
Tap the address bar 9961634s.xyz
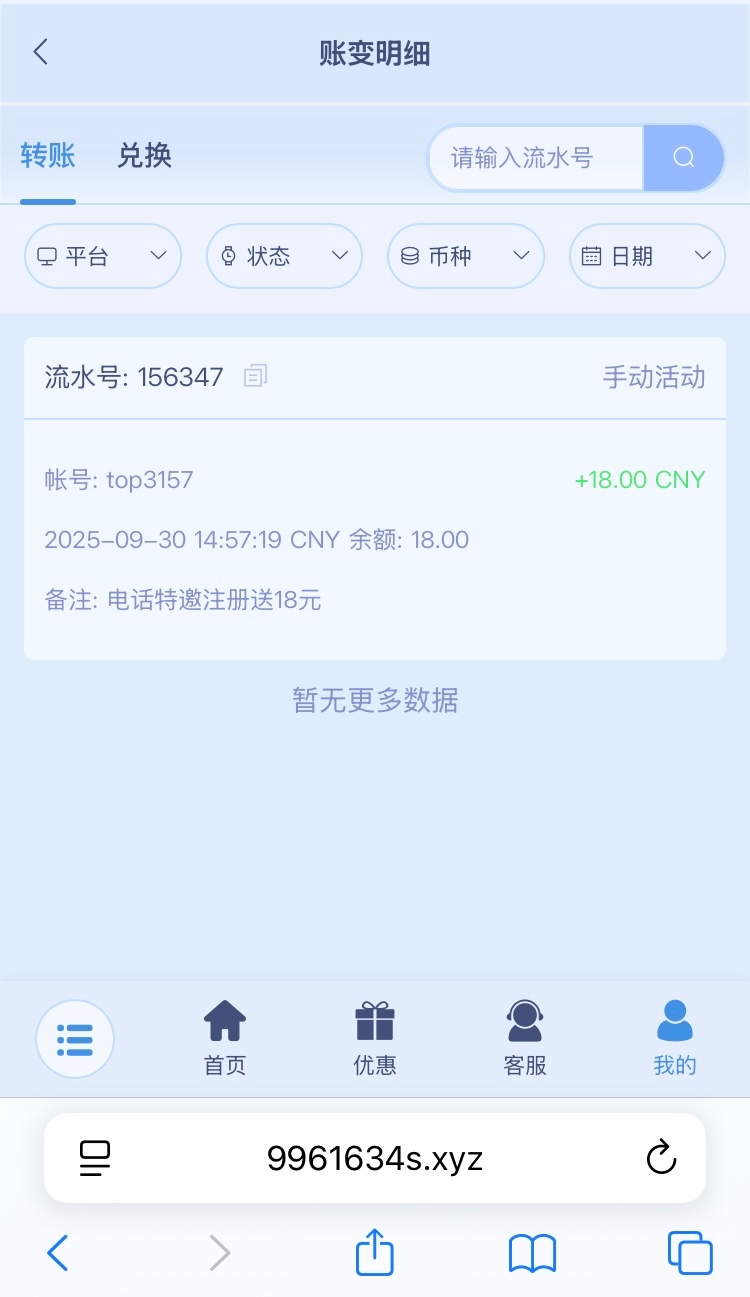coord(375,1158)
